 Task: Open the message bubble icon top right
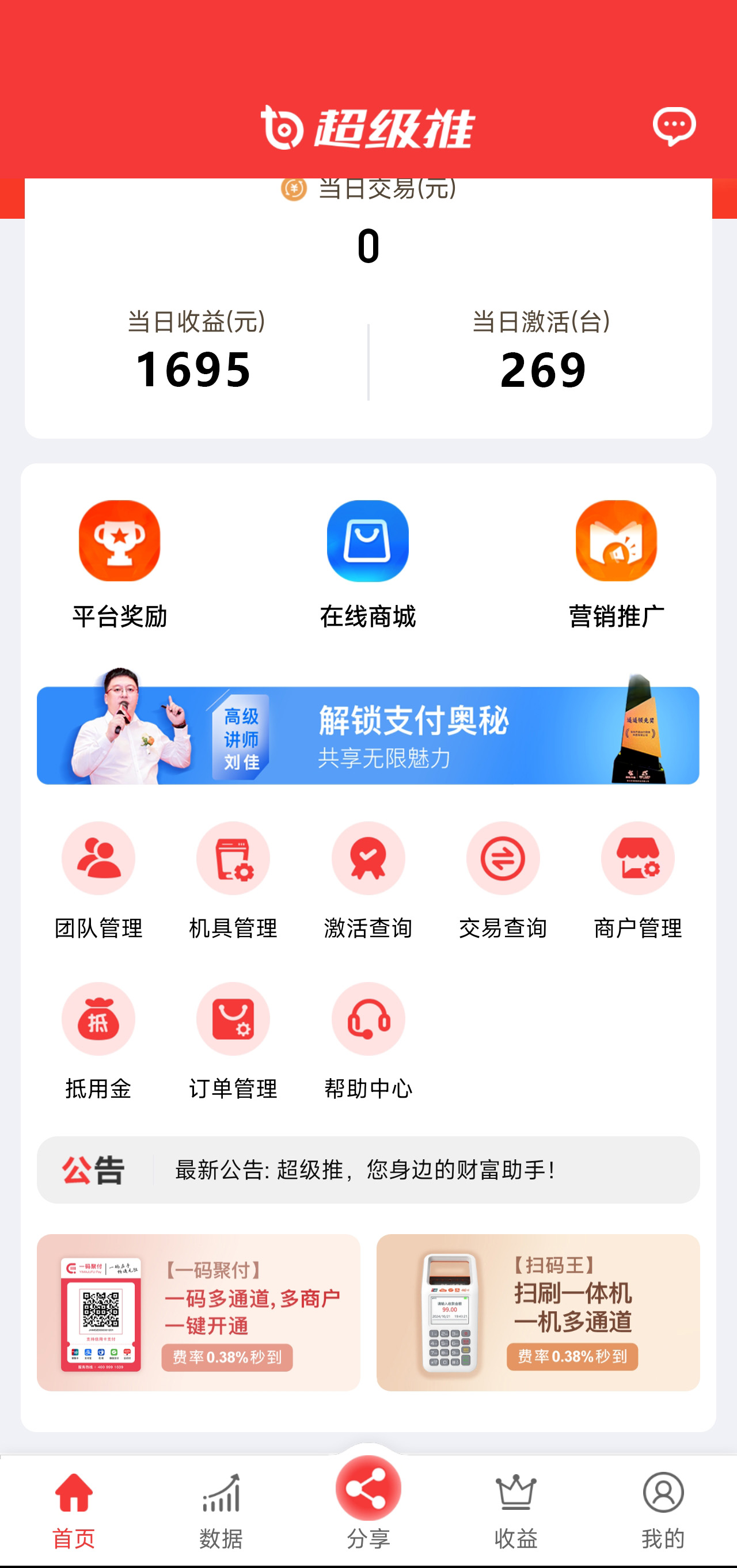pyautogui.click(x=675, y=126)
